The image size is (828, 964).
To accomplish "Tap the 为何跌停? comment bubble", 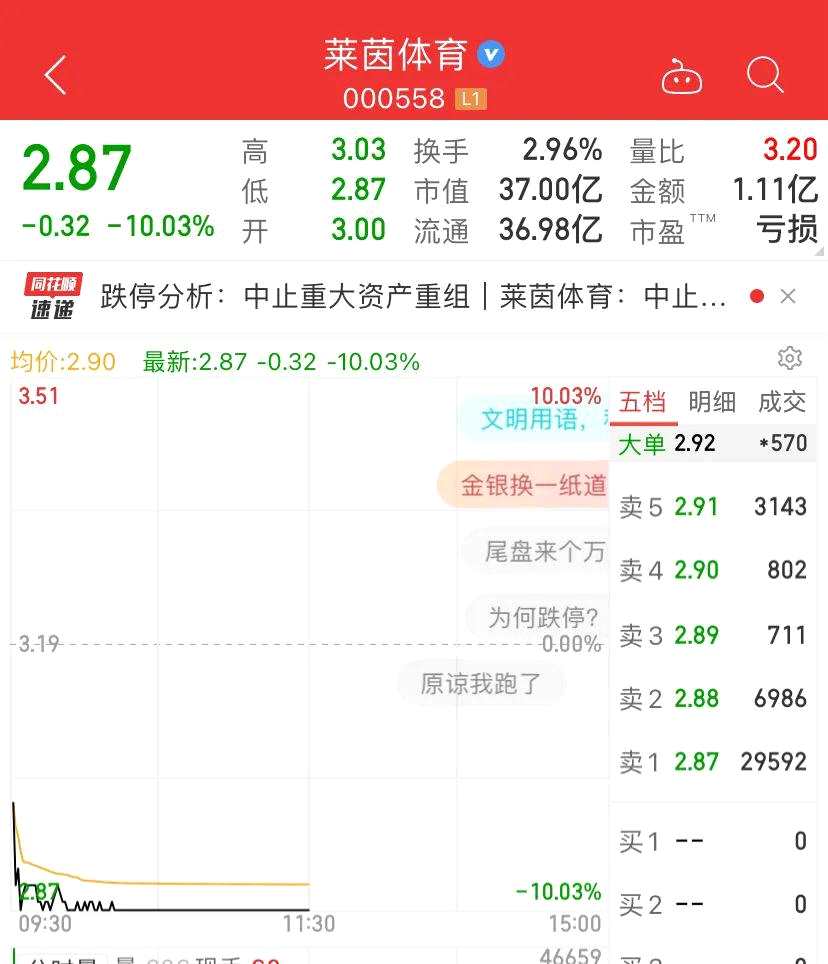I will point(542,617).
